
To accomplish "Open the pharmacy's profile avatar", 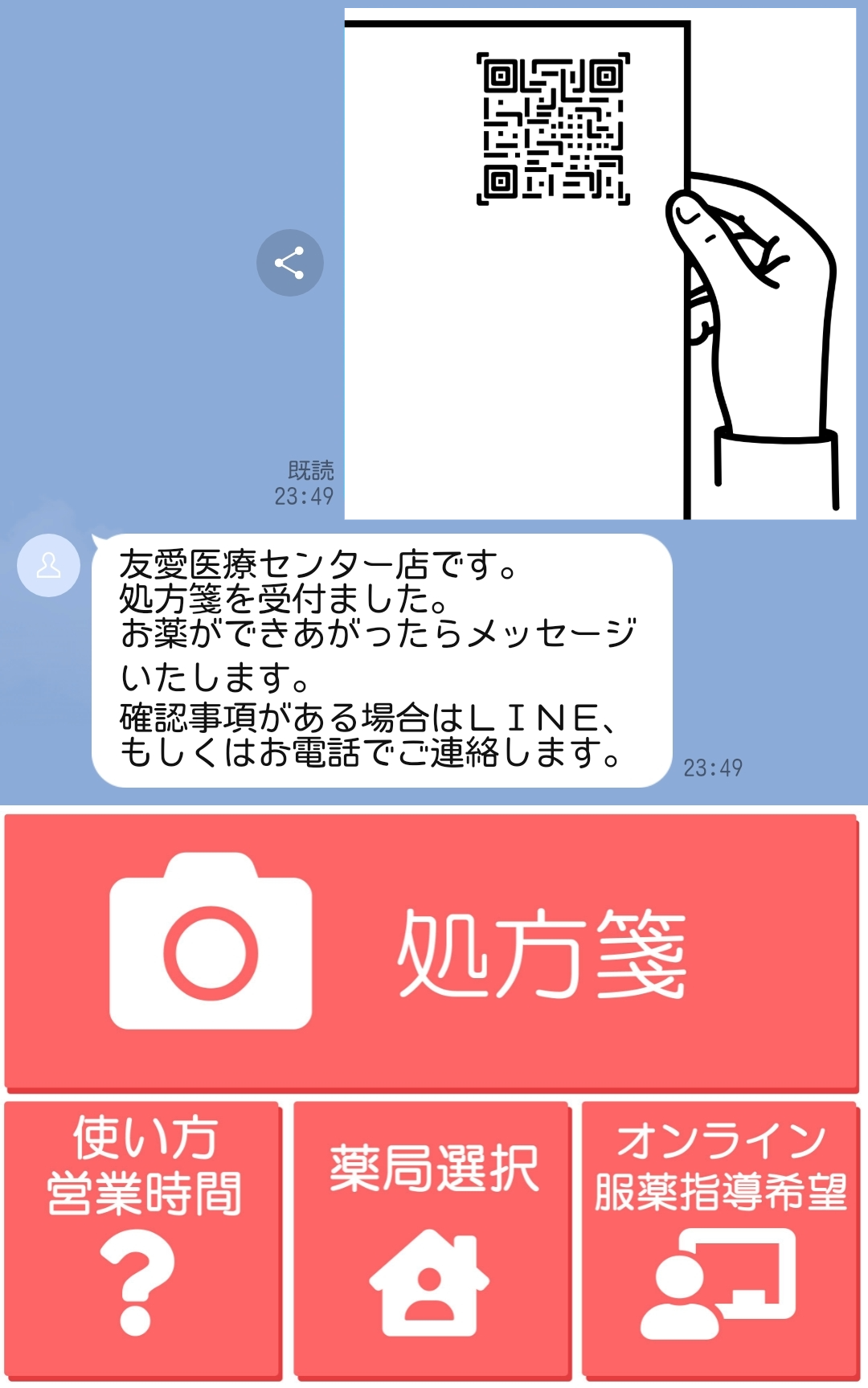I will click(x=48, y=565).
